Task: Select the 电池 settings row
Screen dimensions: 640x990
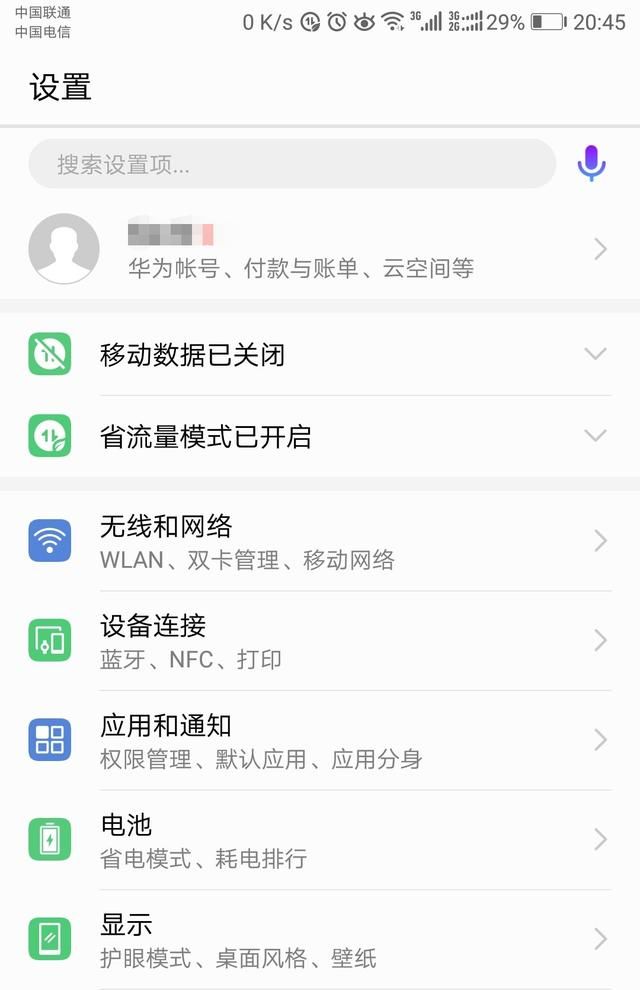Action: click(320, 840)
